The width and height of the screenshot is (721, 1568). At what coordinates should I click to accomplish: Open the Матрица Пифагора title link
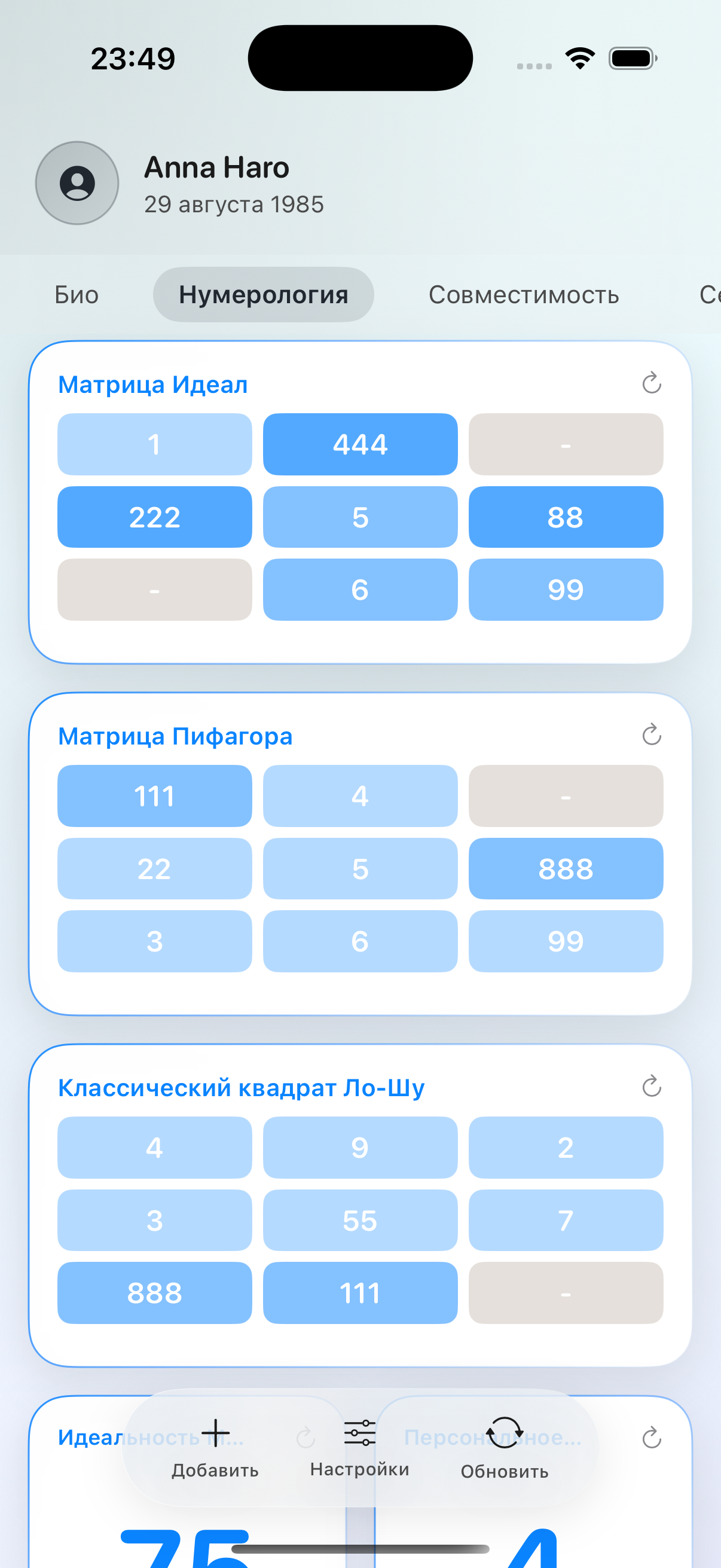tap(175, 737)
